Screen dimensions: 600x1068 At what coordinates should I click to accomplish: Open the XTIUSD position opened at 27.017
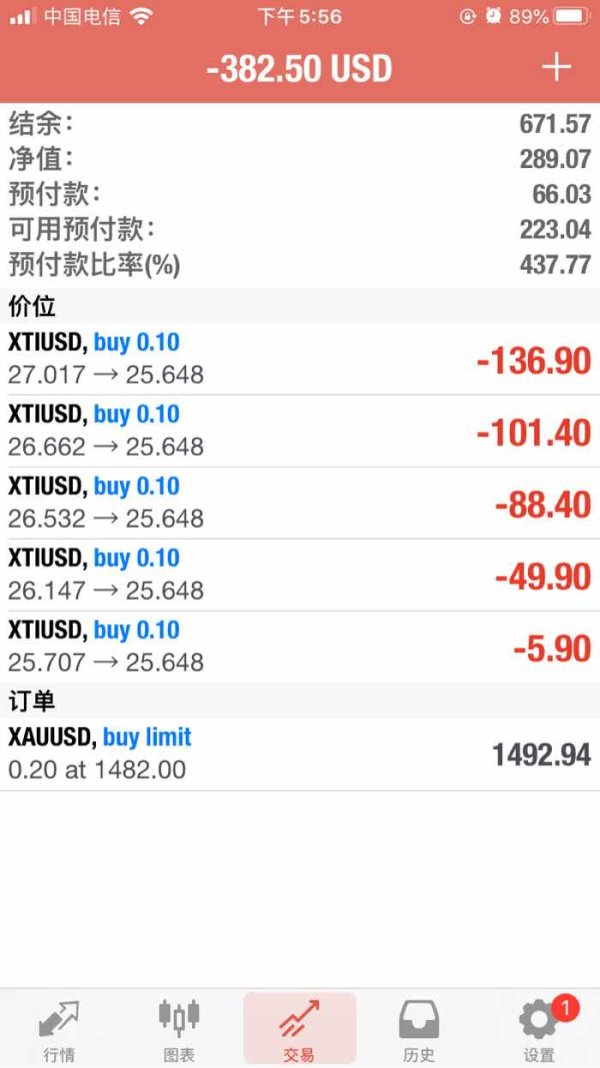[x=300, y=359]
